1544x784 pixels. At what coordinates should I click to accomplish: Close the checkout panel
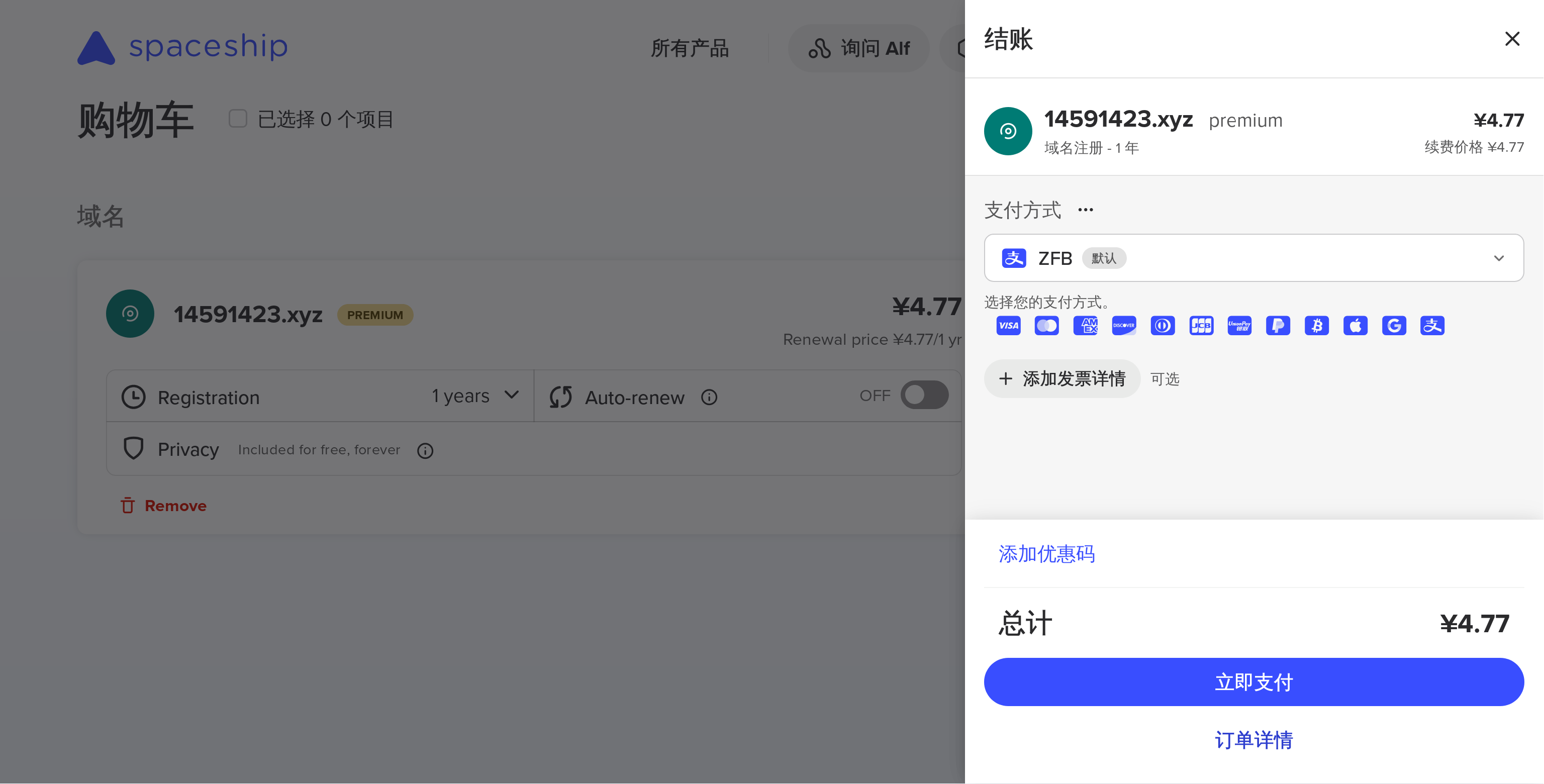[1512, 39]
